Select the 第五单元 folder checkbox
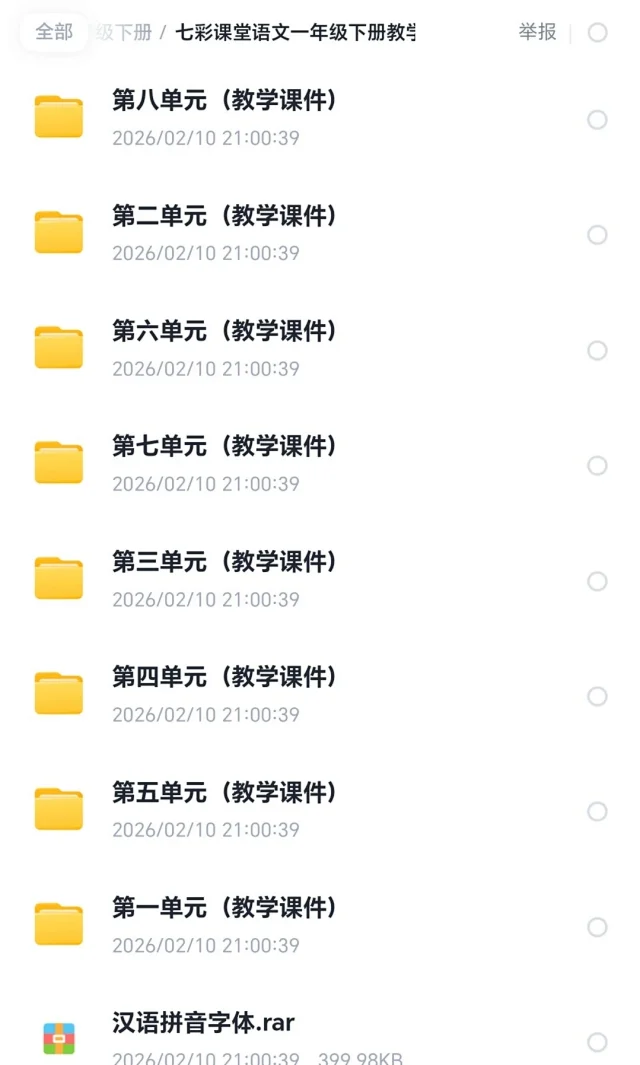Image resolution: width=640 pixels, height=1065 pixels. tap(597, 812)
